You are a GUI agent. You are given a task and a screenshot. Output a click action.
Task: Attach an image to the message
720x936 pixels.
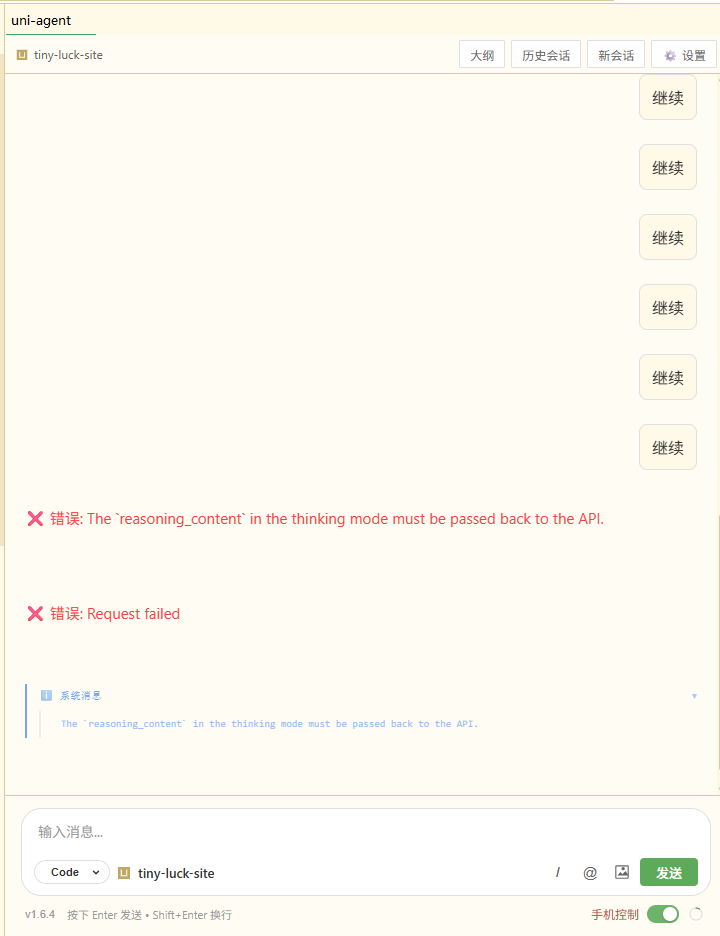click(622, 872)
